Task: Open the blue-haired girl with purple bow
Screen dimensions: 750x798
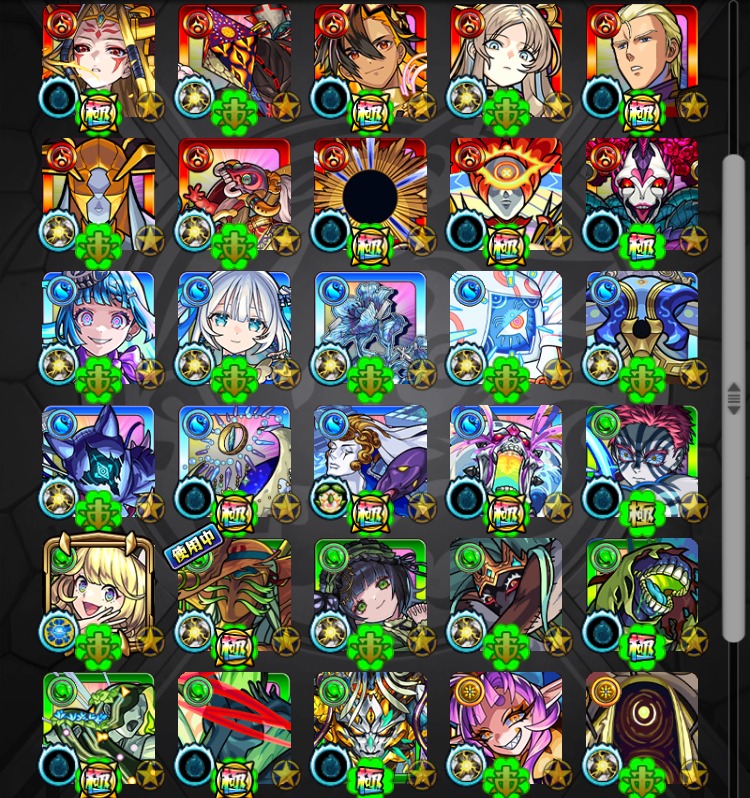Action: pos(98,327)
